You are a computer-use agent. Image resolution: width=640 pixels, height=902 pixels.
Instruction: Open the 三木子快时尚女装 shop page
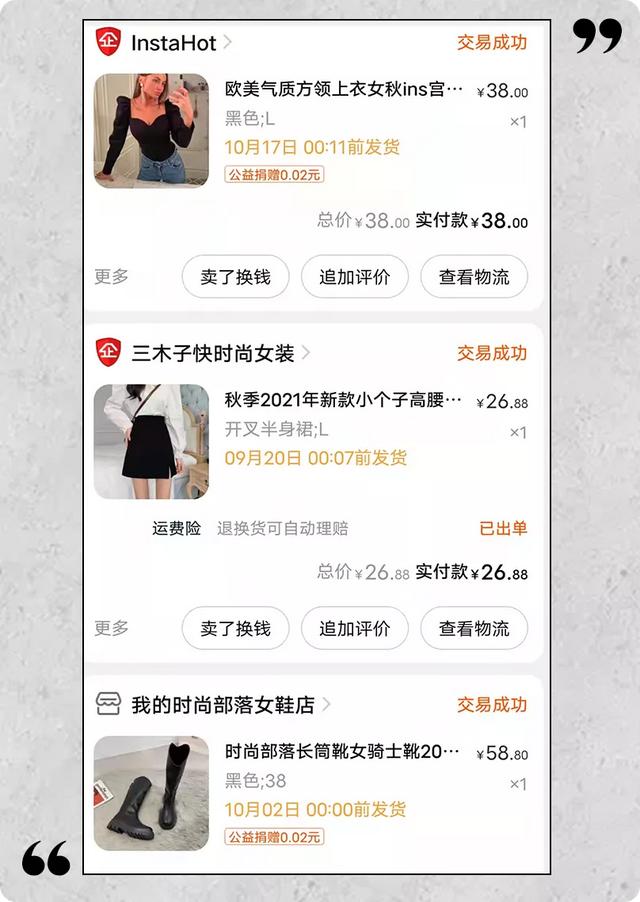[213, 353]
